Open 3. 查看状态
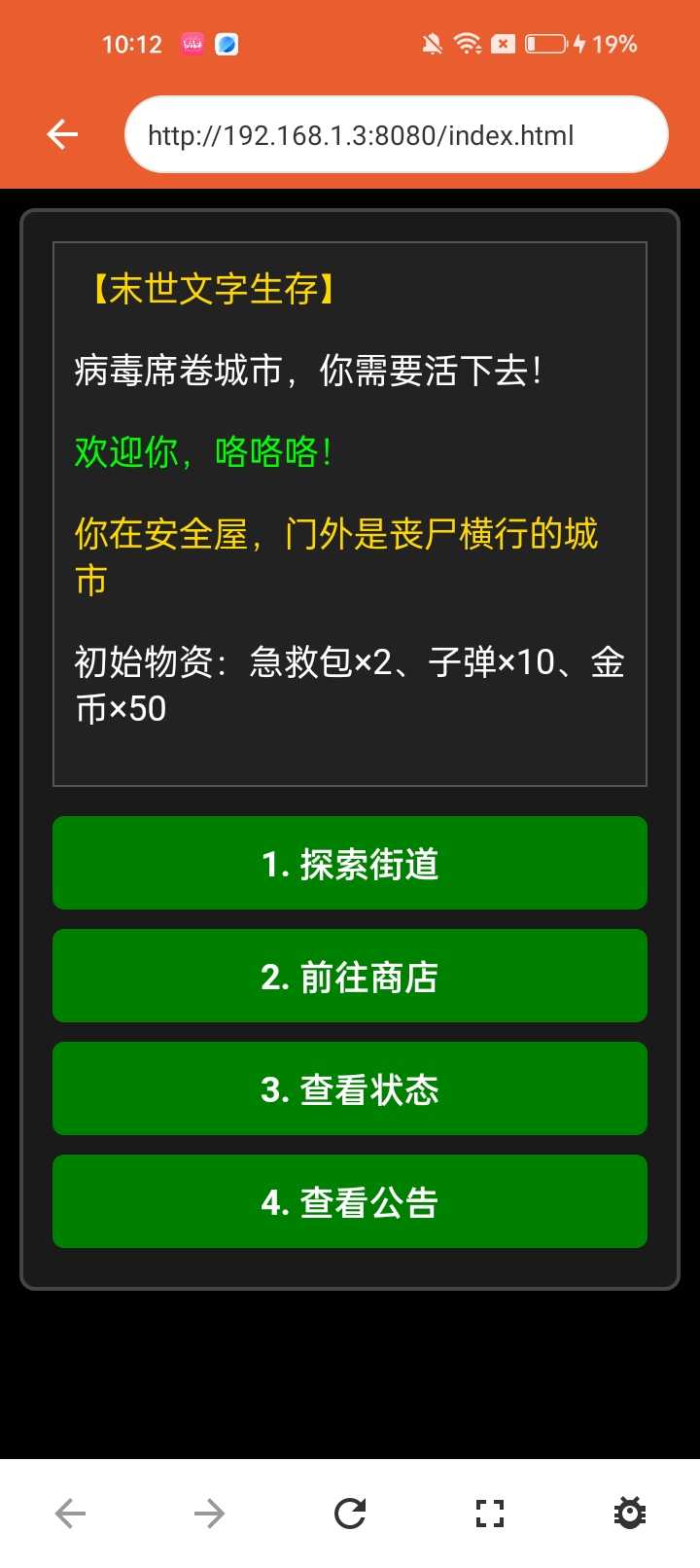Viewport: 700px width, 1568px height. [x=350, y=1088]
